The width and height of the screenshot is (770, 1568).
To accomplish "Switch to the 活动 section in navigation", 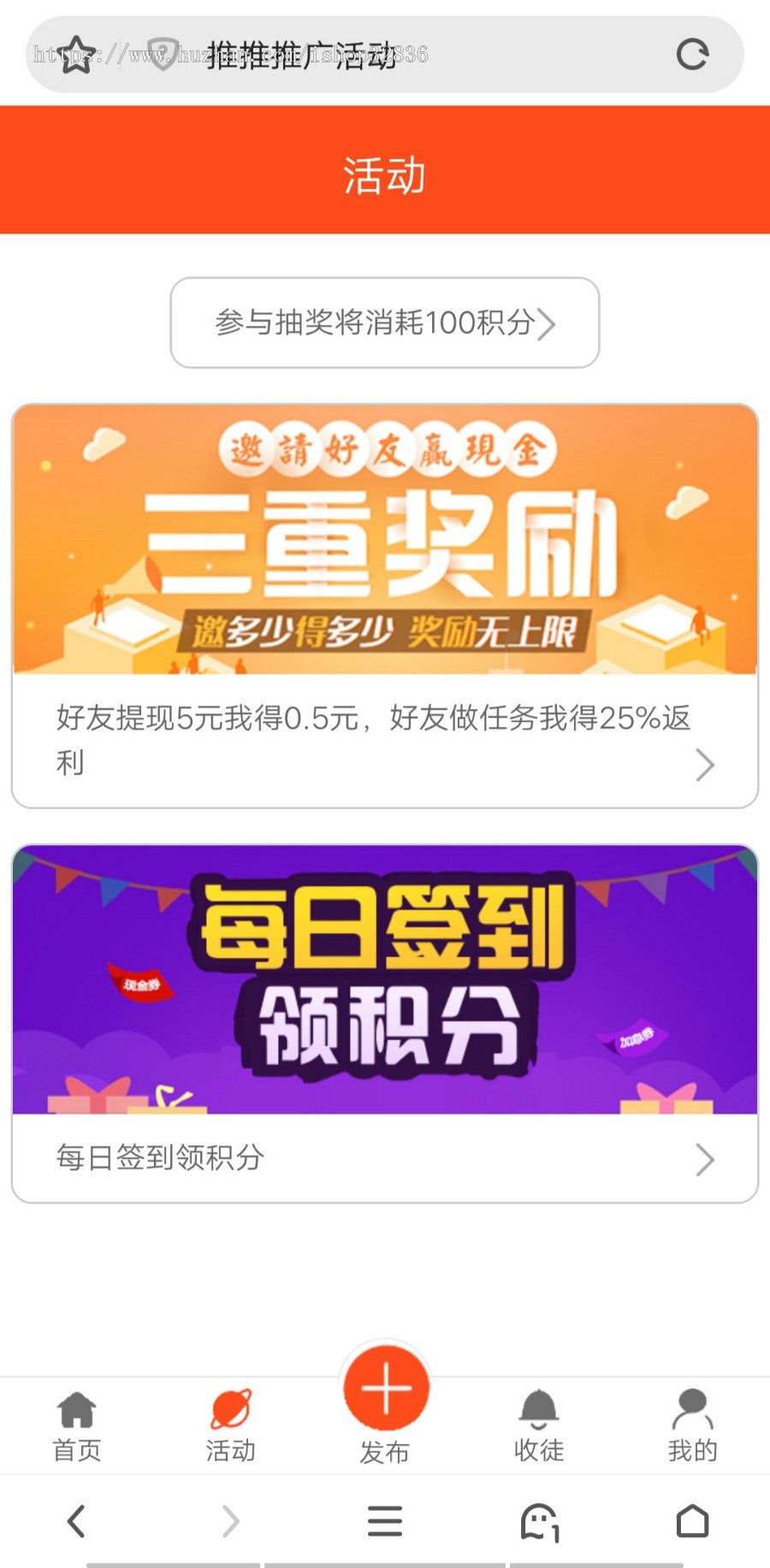I will pyautogui.click(x=230, y=1449).
